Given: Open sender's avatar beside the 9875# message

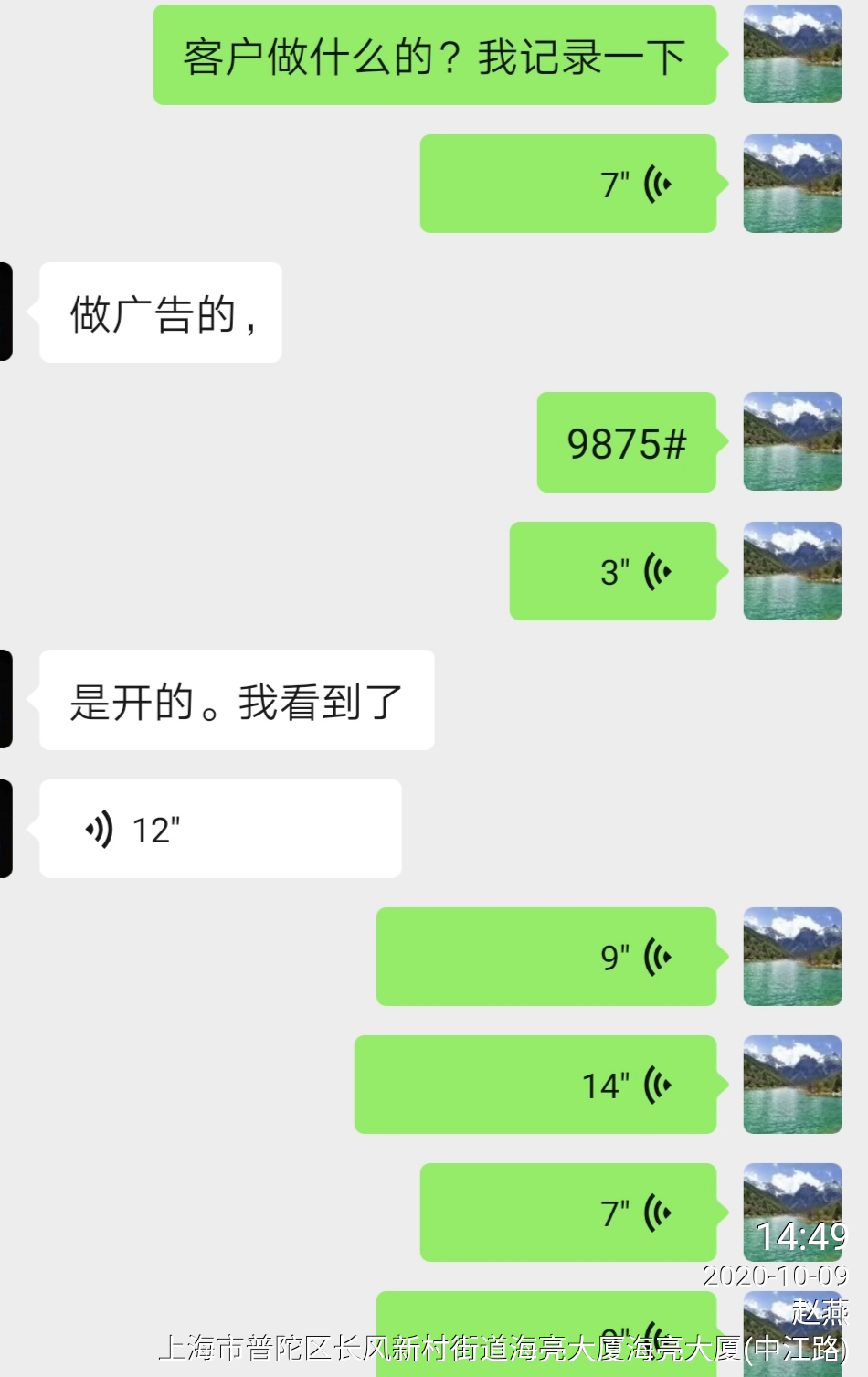Looking at the screenshot, I should (792, 441).
